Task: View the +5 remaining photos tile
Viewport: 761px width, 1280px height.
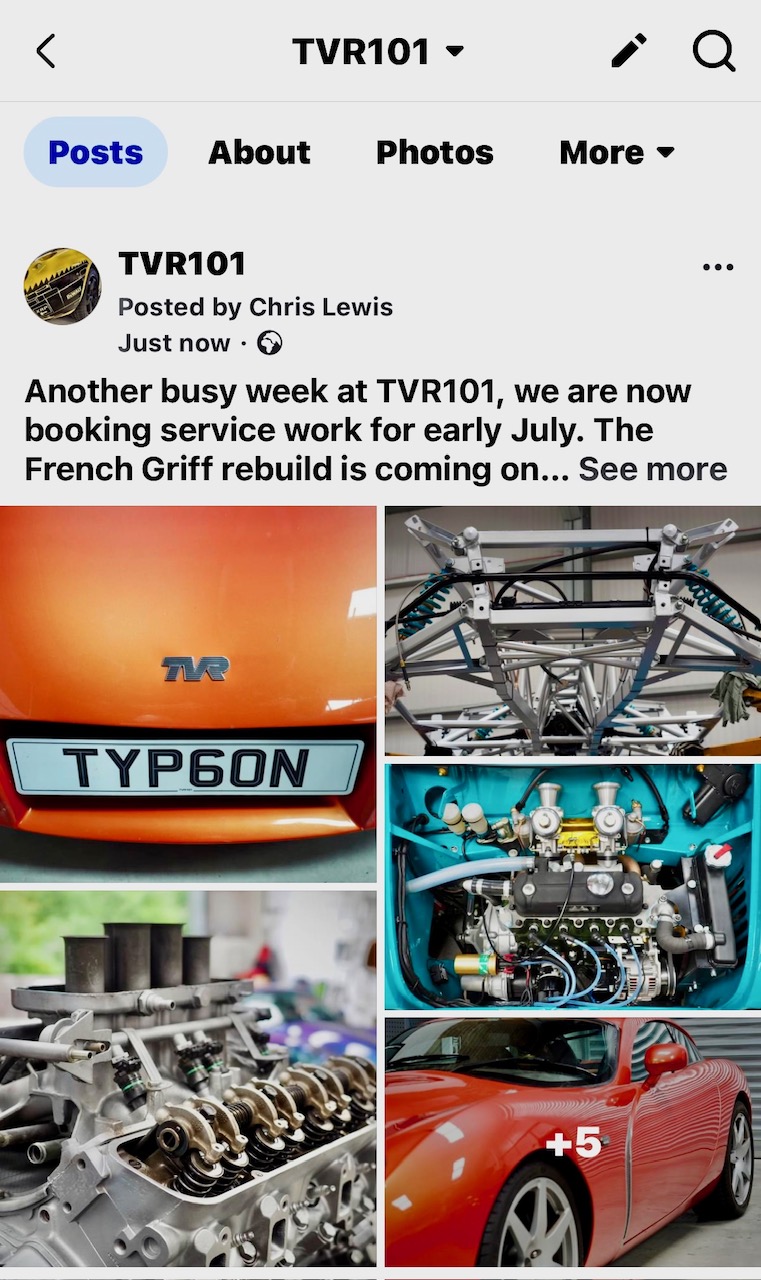Action: point(573,1143)
